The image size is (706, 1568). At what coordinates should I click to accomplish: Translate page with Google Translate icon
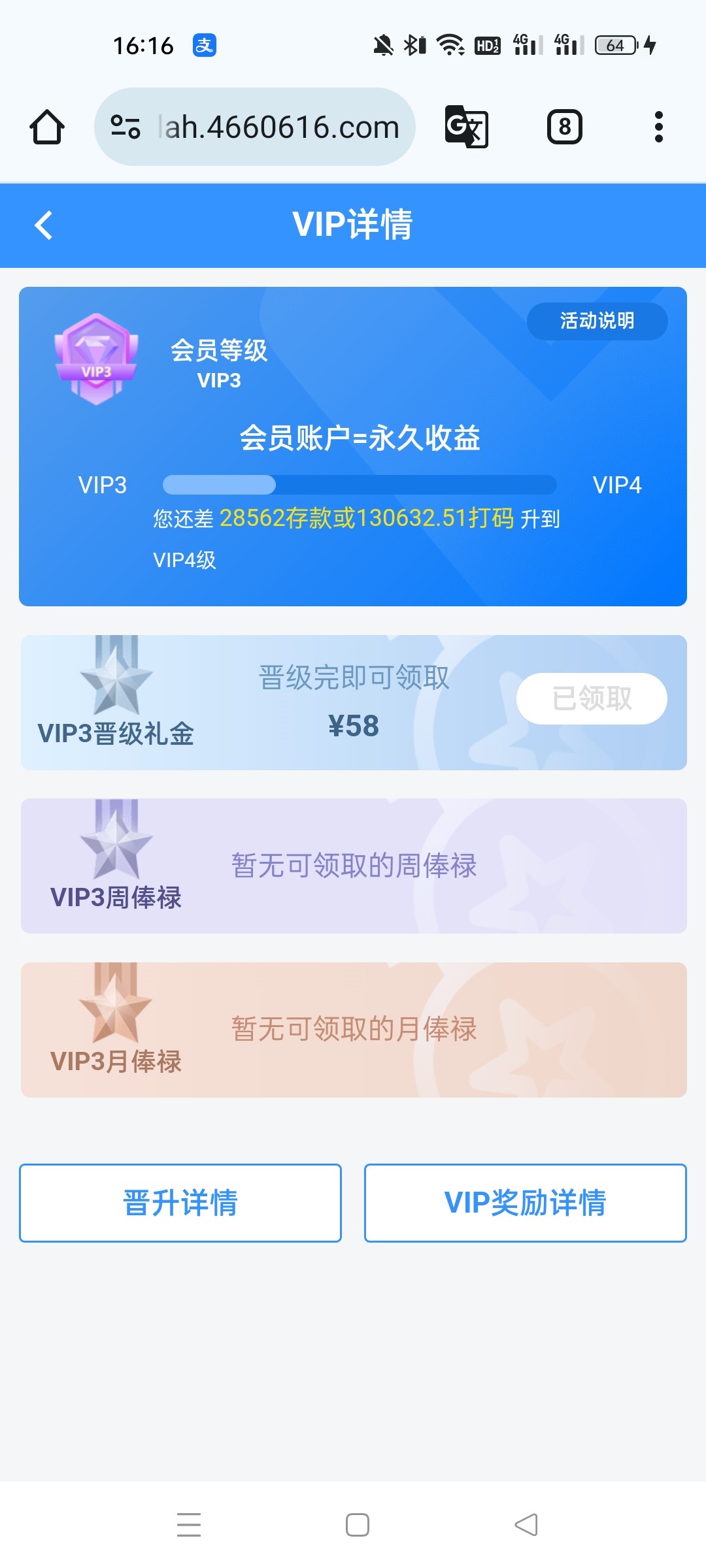[x=466, y=127]
